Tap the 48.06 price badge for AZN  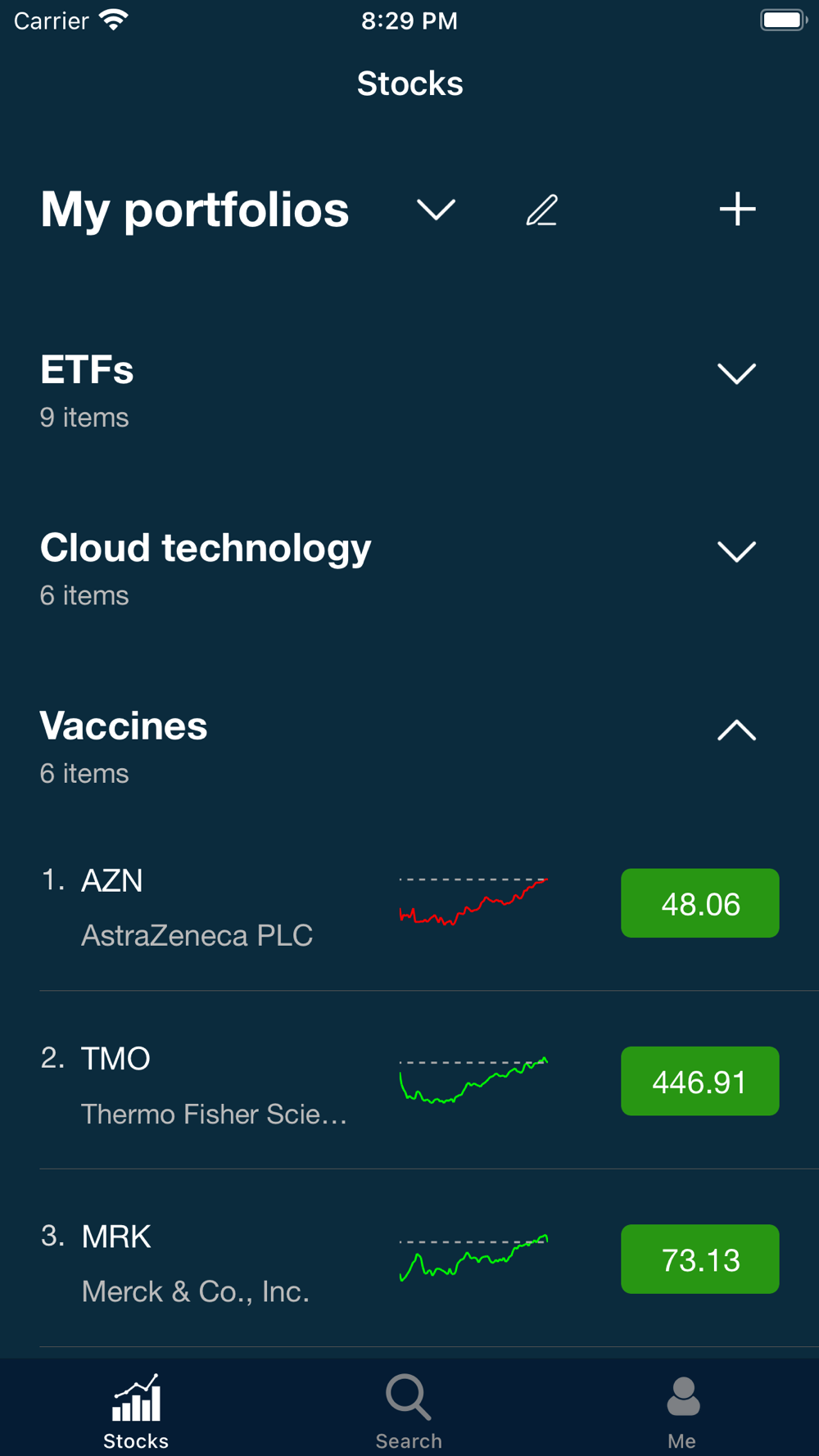(x=699, y=903)
